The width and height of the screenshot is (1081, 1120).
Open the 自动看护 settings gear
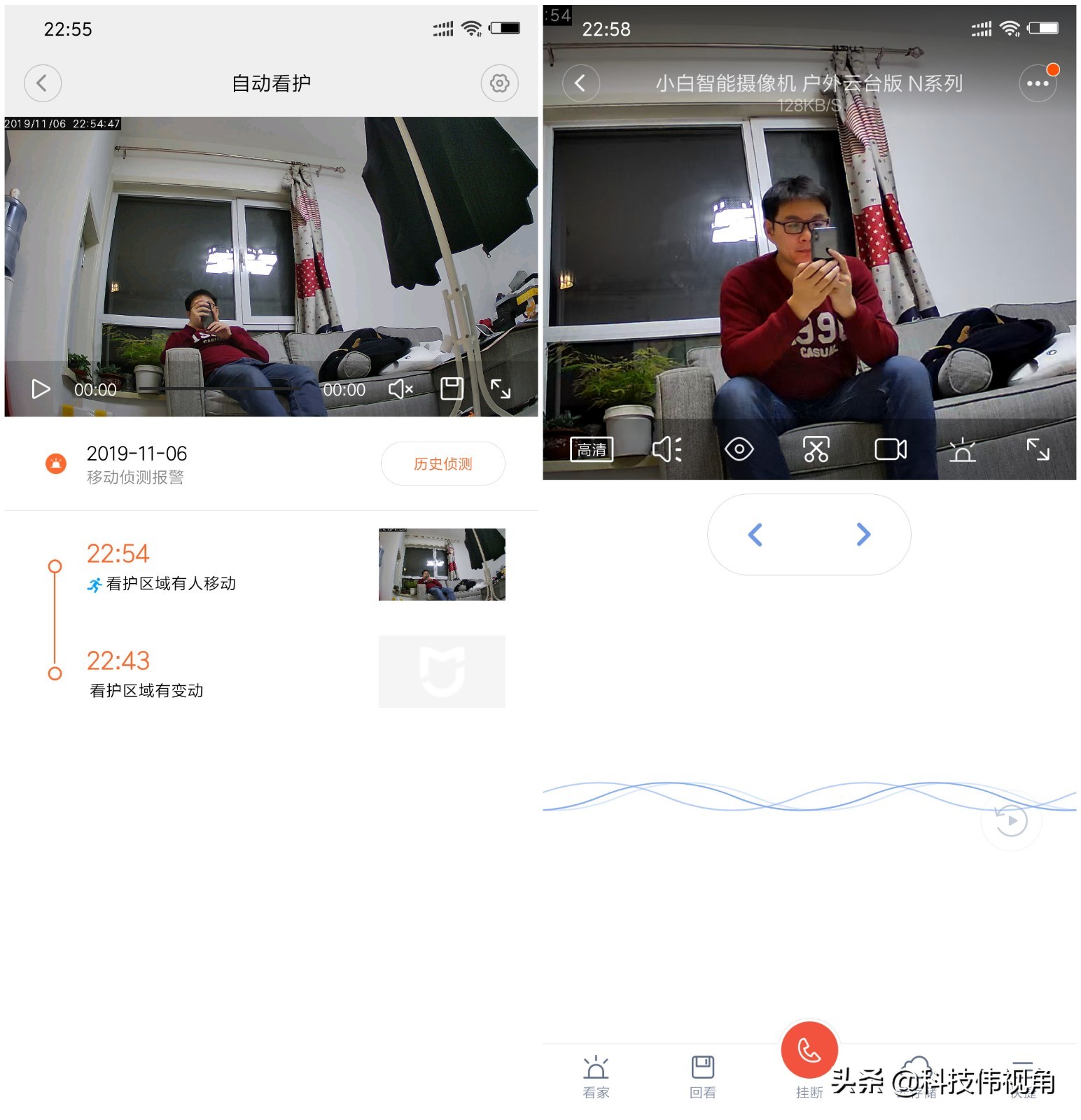pyautogui.click(x=498, y=82)
